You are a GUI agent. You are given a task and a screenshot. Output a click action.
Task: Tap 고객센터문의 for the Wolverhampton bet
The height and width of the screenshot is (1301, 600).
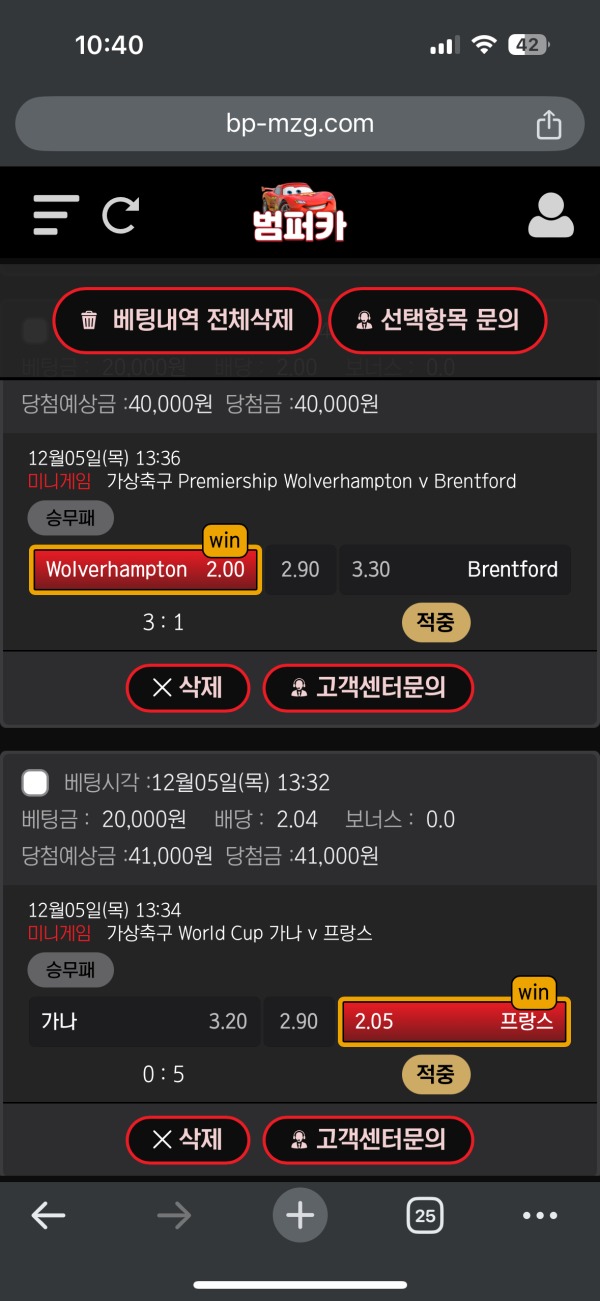[x=367, y=687]
